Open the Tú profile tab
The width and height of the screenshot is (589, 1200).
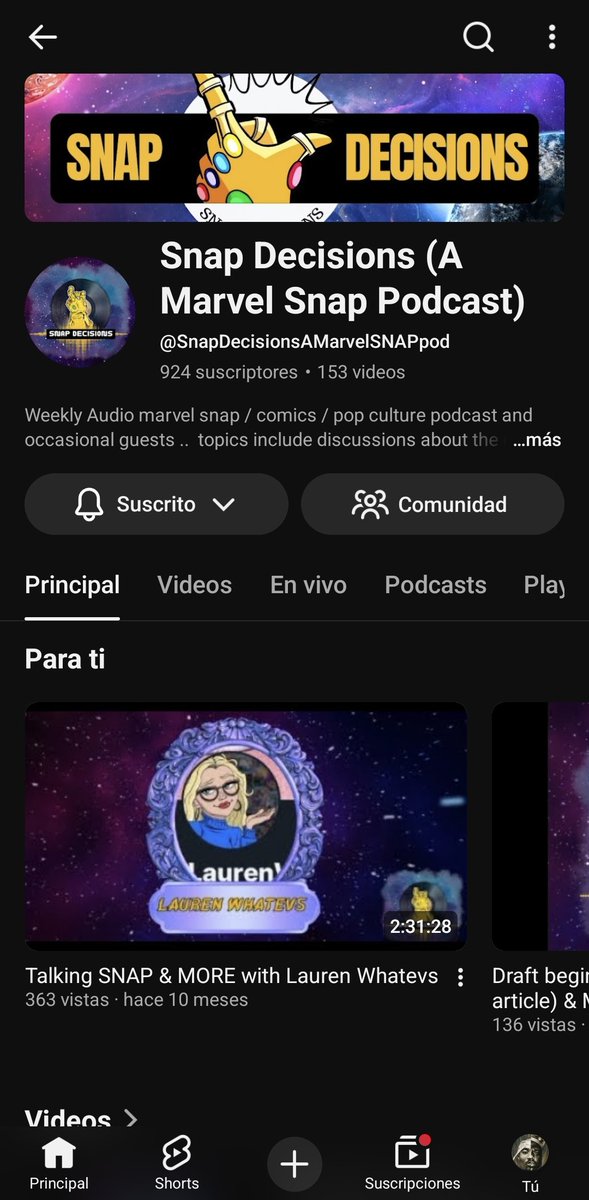coord(530,1165)
